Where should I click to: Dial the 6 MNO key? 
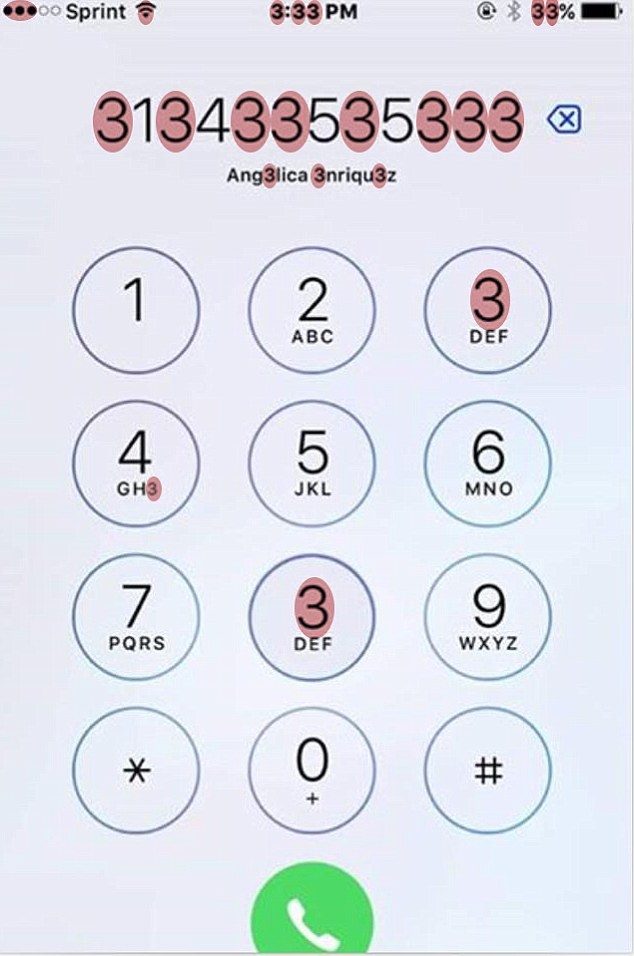click(488, 463)
